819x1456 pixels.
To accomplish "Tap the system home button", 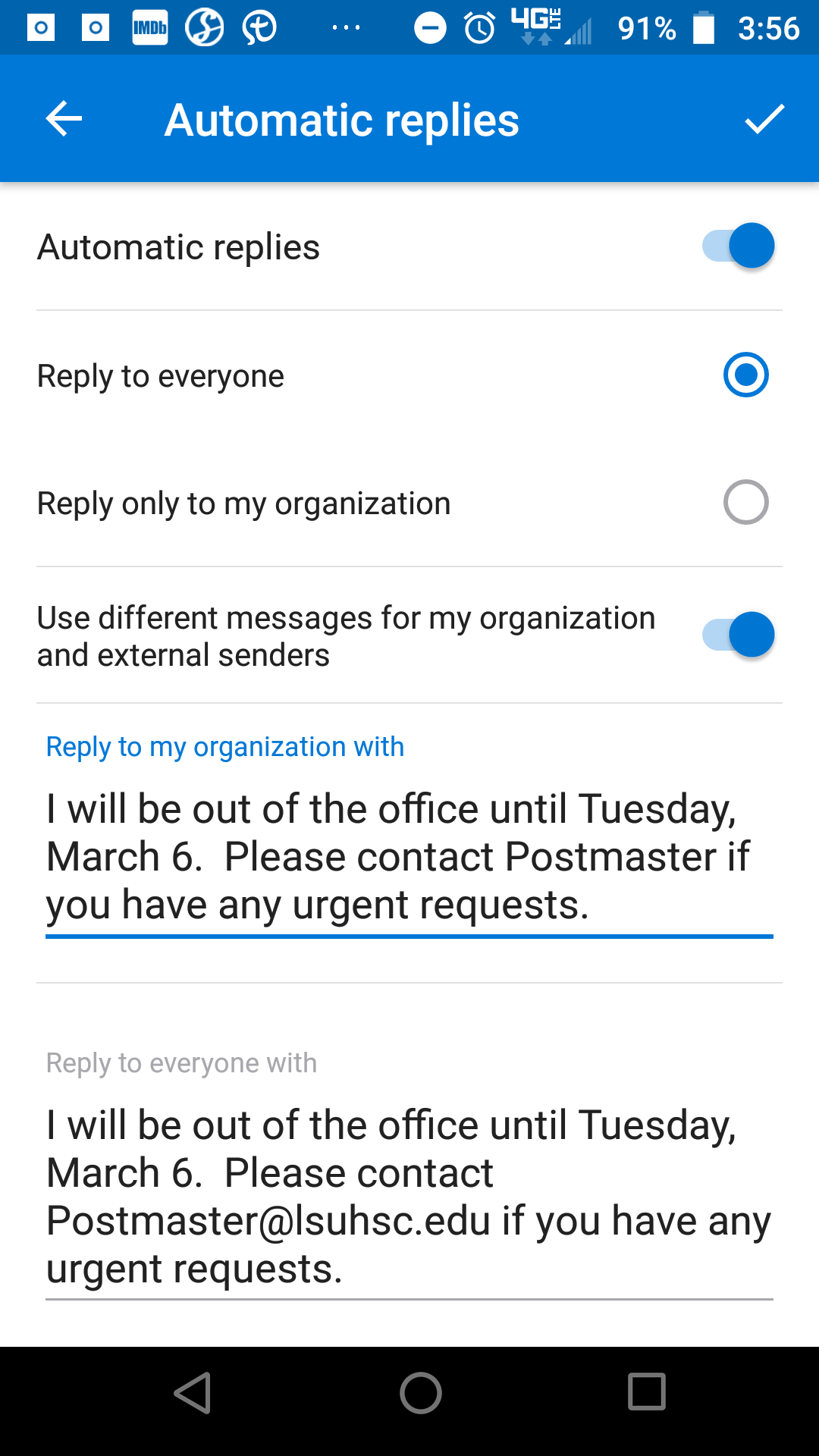I will [420, 1393].
